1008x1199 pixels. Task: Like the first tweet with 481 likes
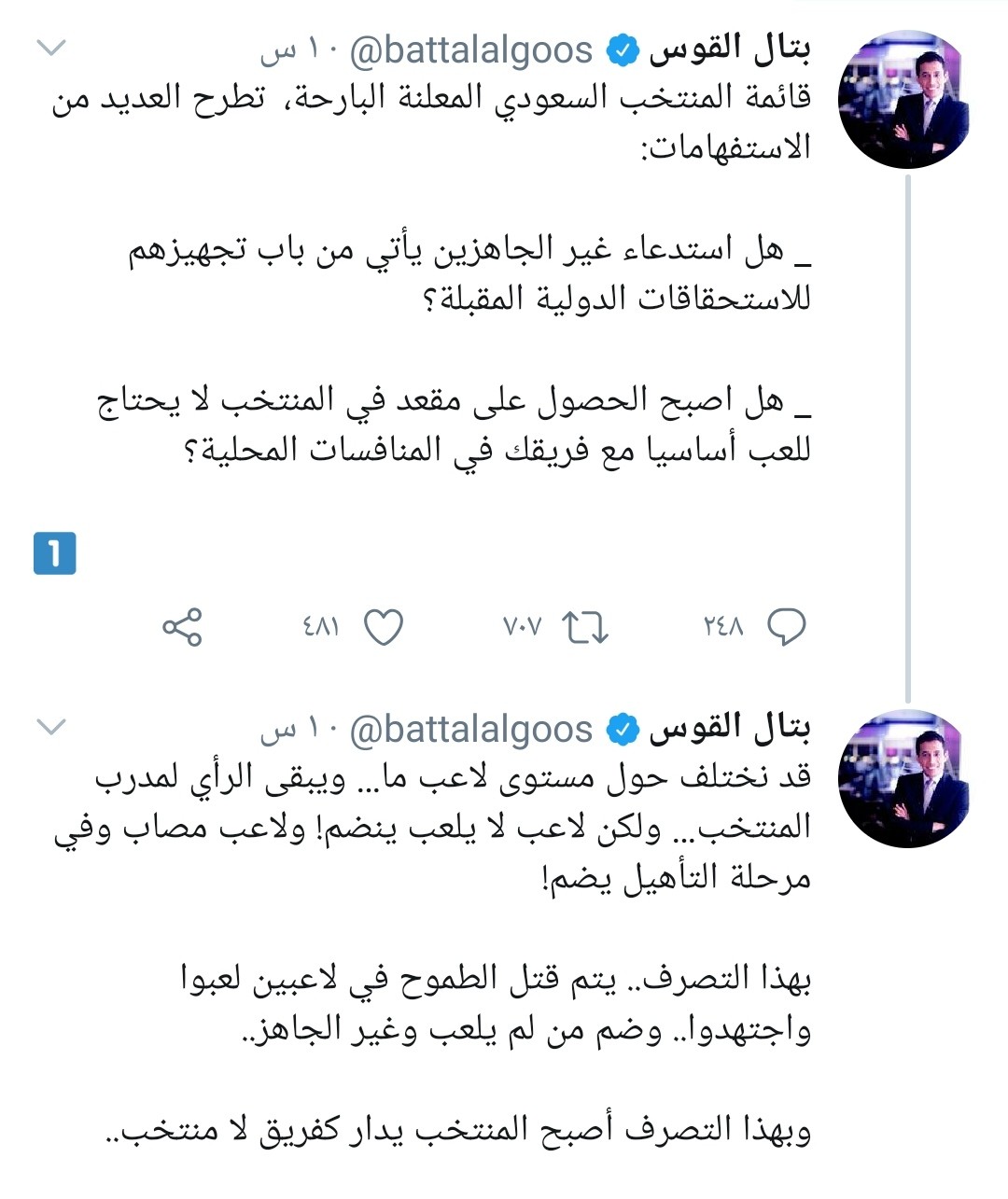point(383,627)
